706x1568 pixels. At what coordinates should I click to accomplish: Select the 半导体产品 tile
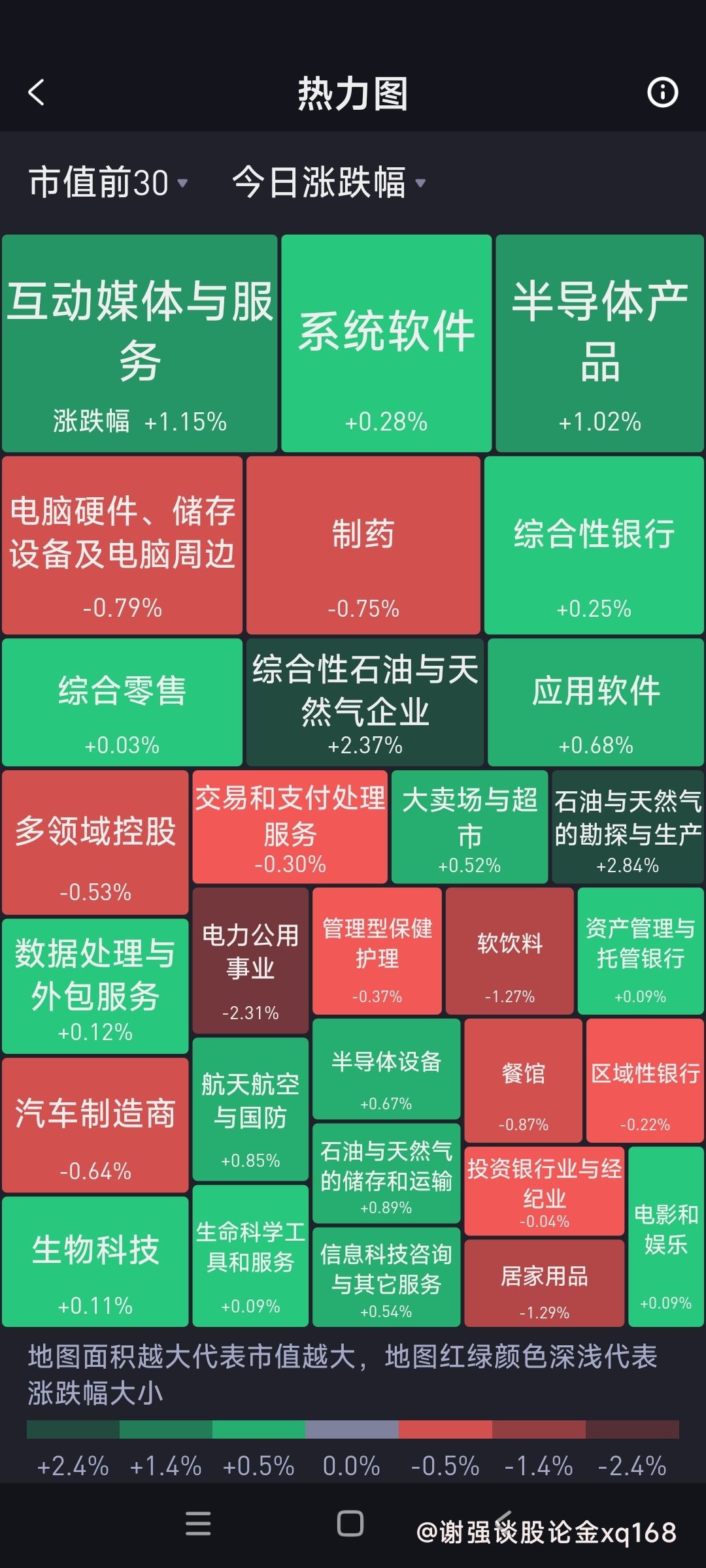click(x=600, y=344)
